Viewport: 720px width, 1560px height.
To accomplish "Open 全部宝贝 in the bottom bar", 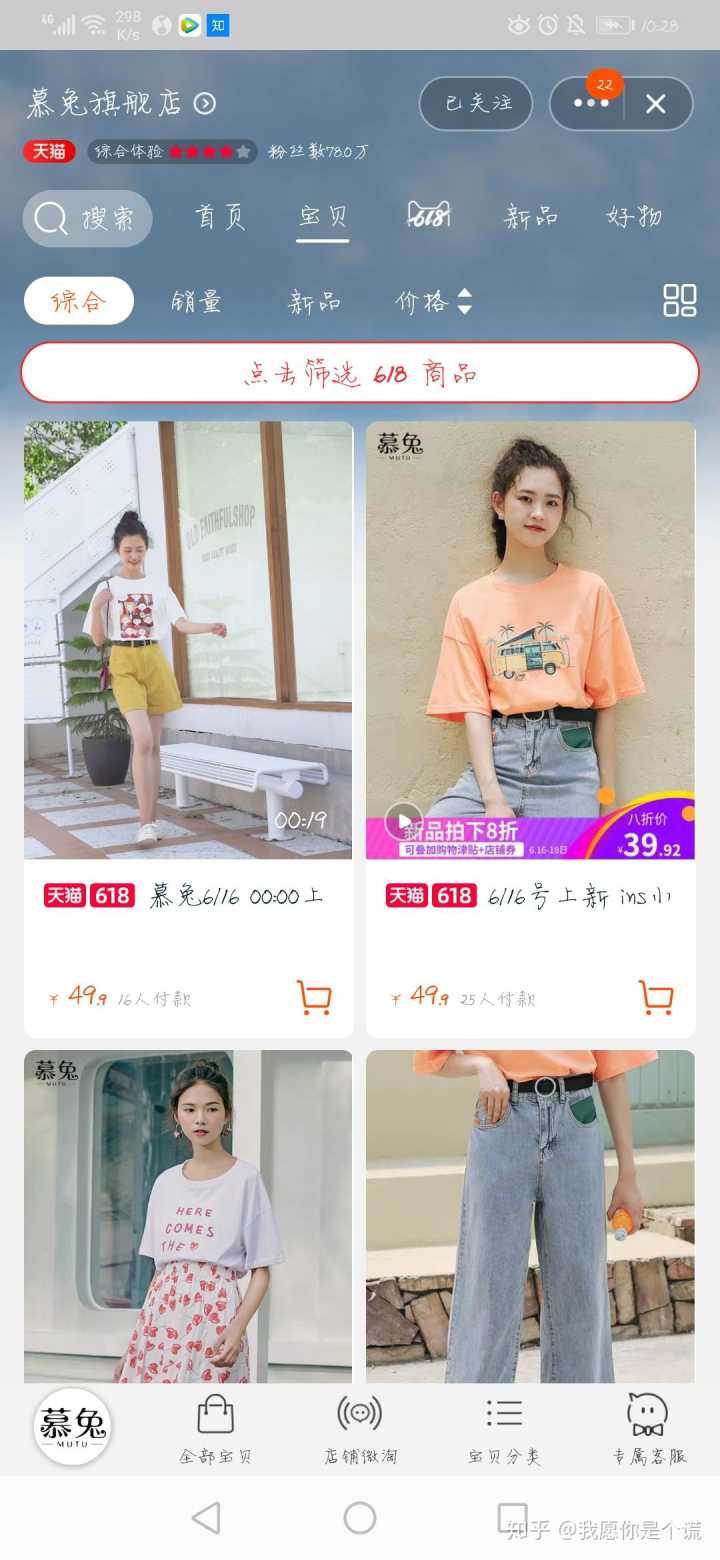I will pos(215,1430).
